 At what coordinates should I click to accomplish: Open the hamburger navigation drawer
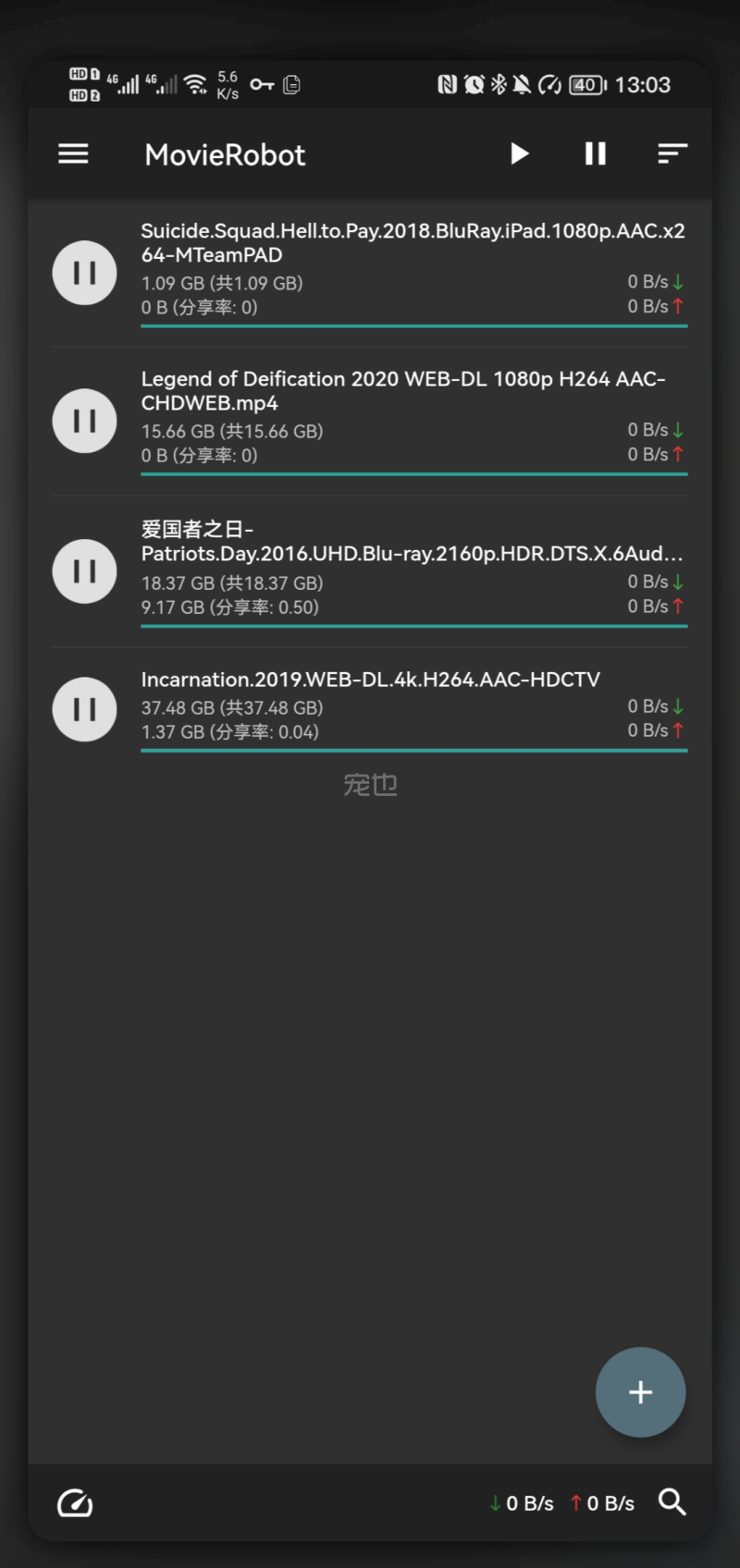74,154
